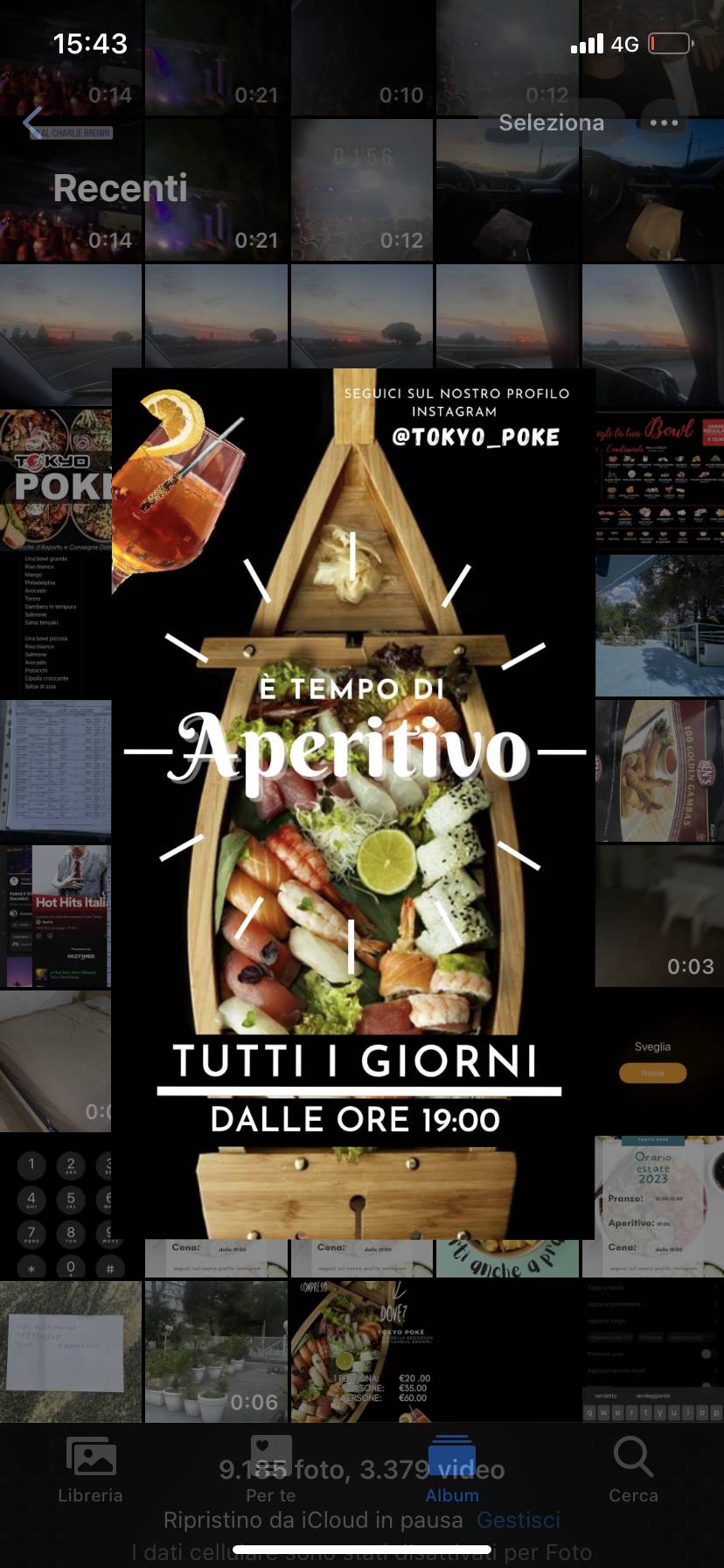Image resolution: width=724 pixels, height=1568 pixels.
Task: Tap Seleziona to start selecting photos
Action: pos(552,122)
